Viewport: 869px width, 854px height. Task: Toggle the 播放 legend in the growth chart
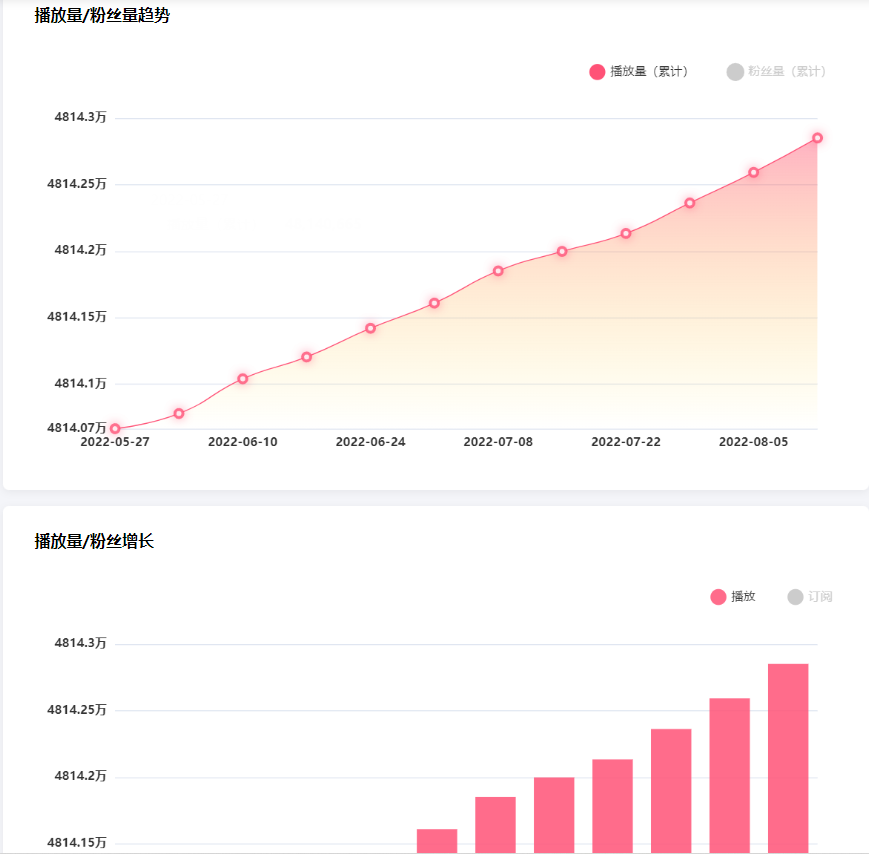pos(733,597)
